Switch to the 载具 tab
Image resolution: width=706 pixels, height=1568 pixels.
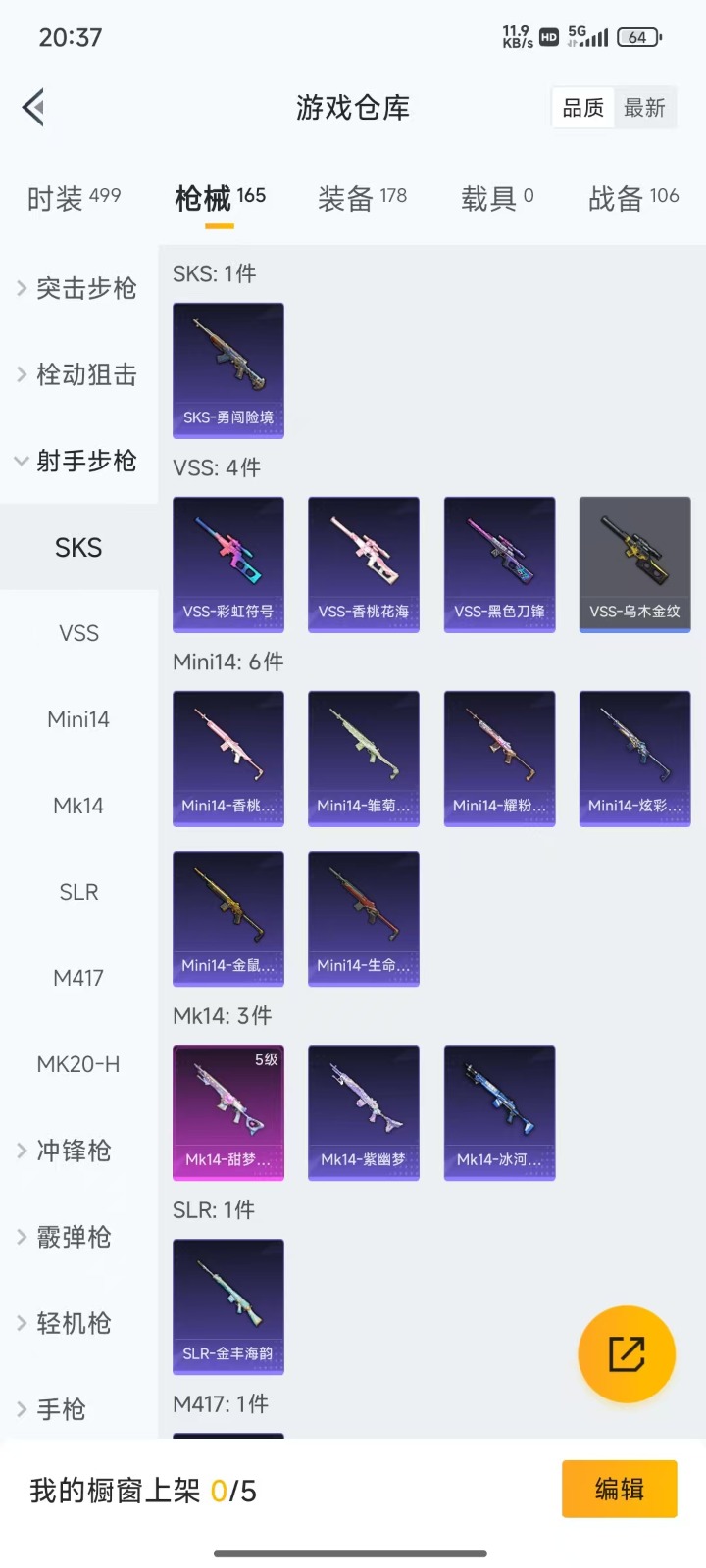click(x=497, y=198)
